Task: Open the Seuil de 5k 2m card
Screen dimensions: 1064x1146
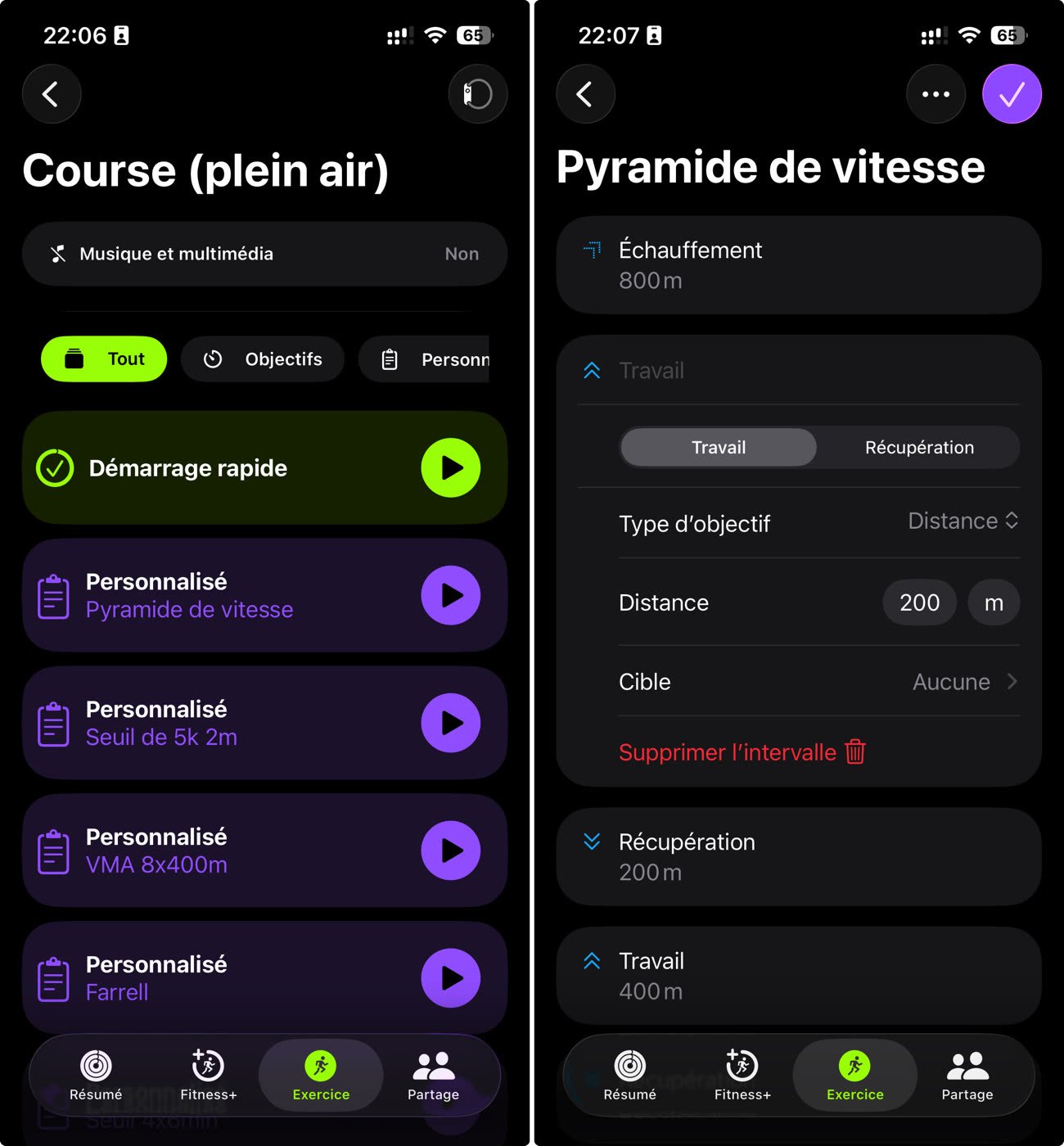Action: [221, 724]
